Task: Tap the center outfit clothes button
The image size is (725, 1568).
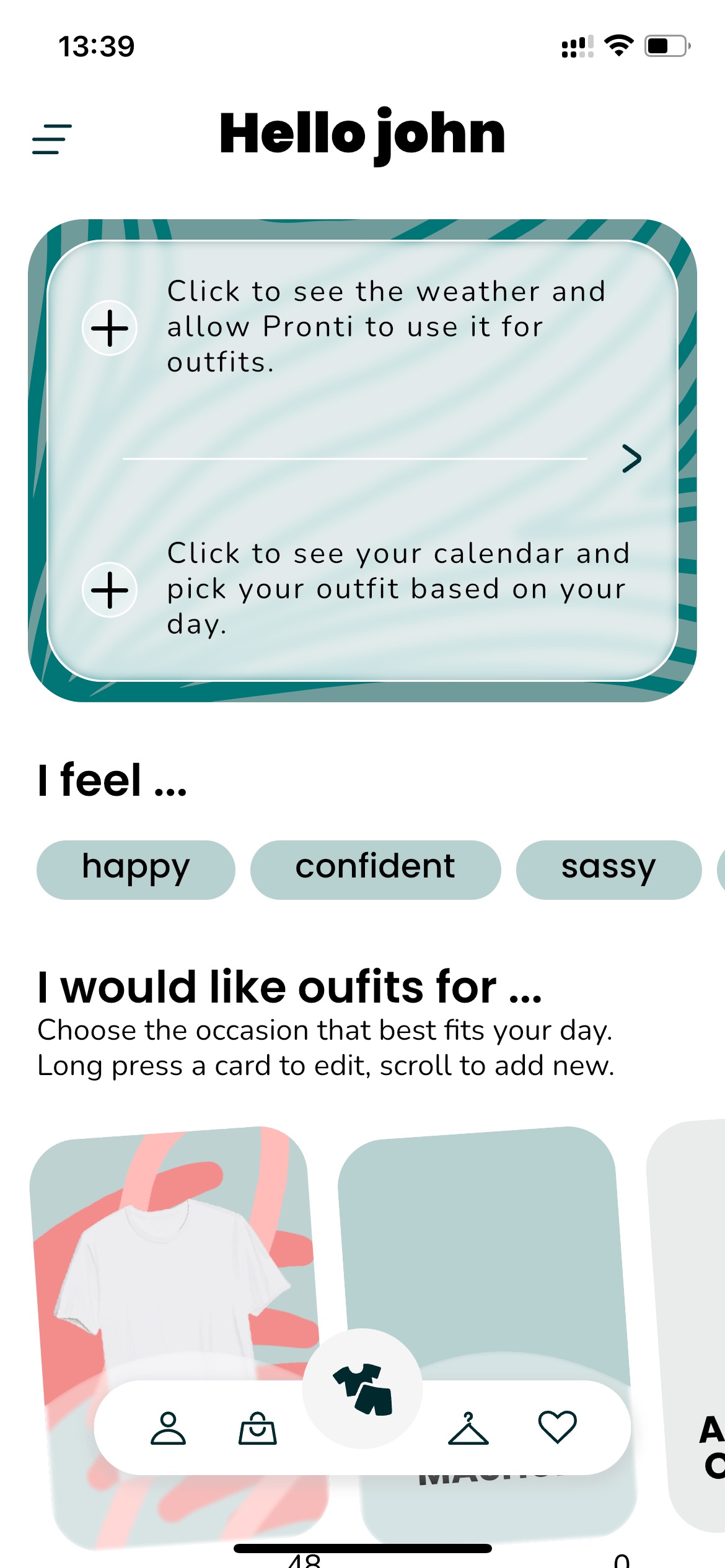Action: (362, 1388)
